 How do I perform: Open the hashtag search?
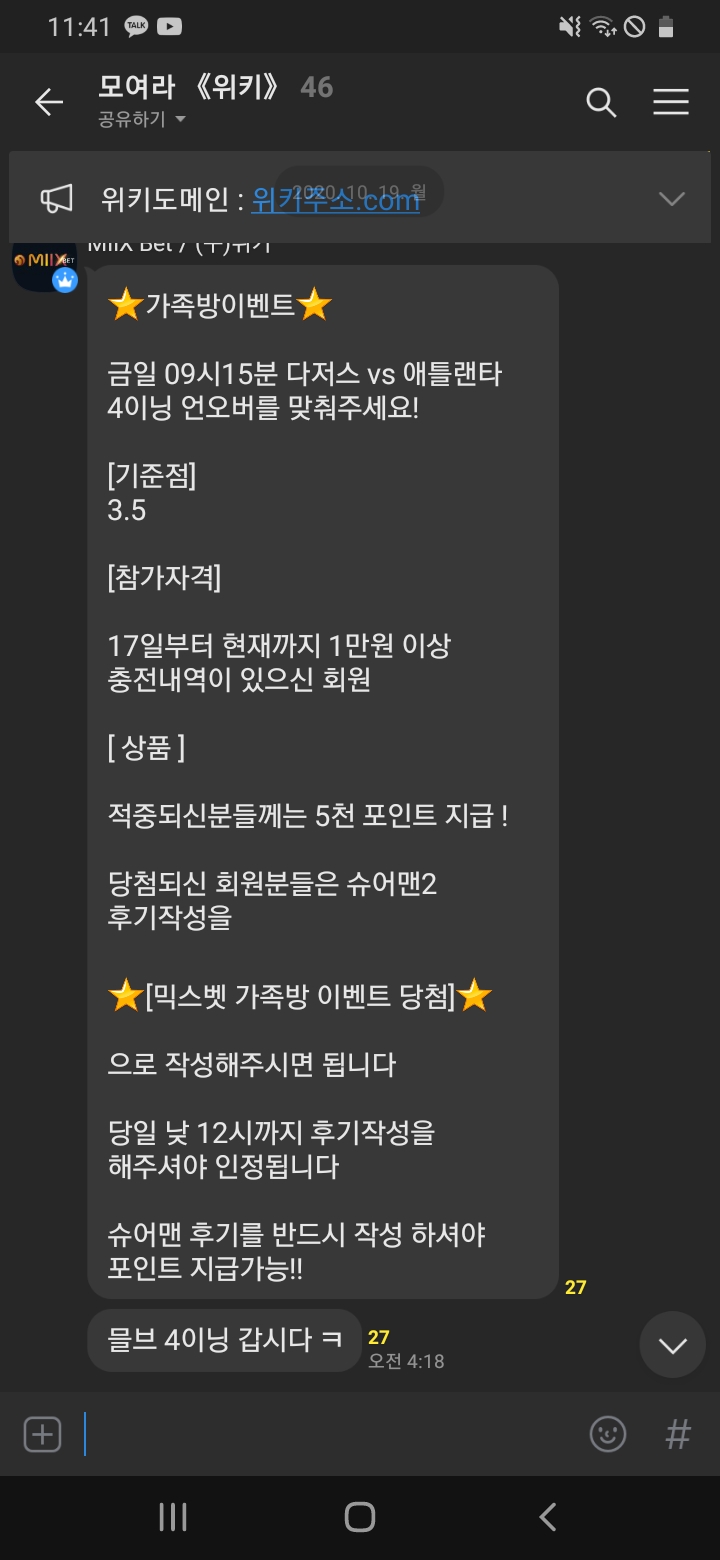point(678,1435)
